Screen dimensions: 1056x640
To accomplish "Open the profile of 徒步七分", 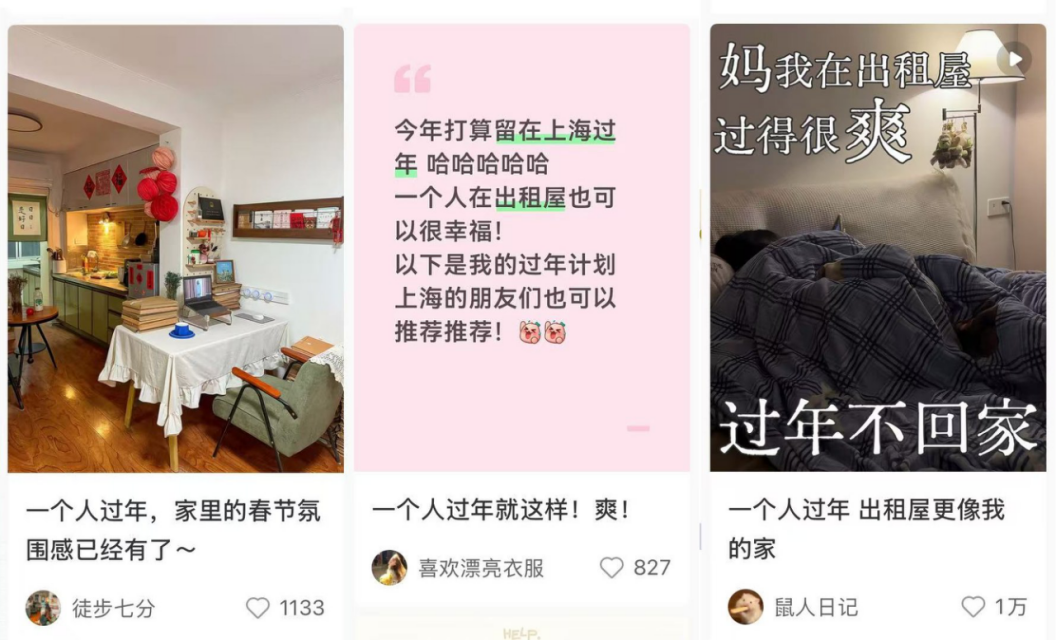I will tap(43, 607).
